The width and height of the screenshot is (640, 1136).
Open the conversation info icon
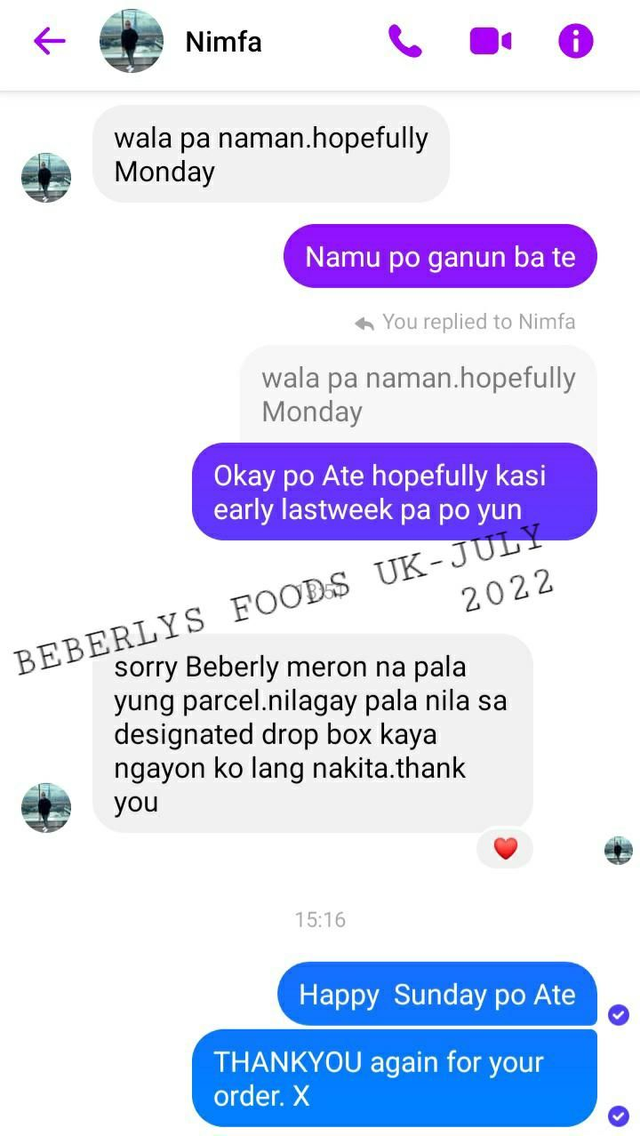[575, 41]
